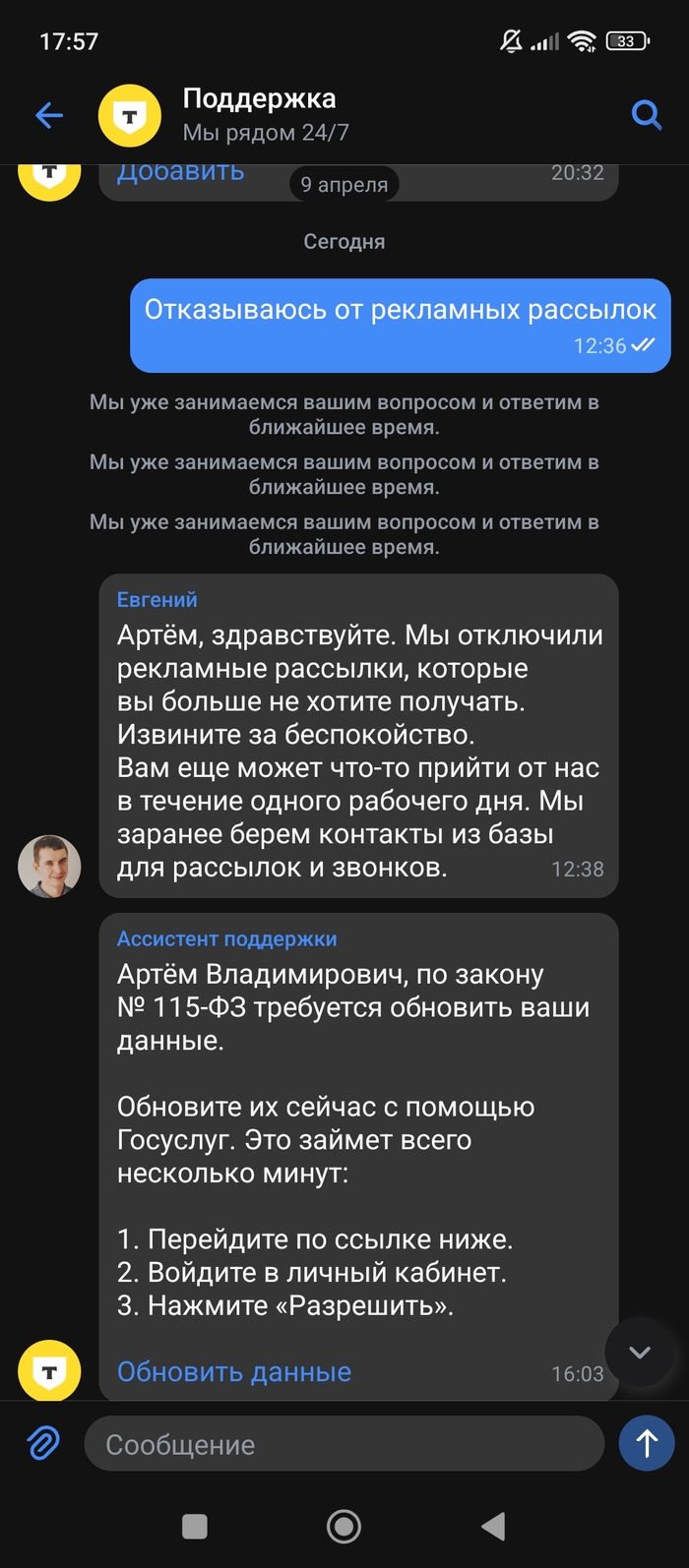689x1568 pixels.
Task: Jump to latest message with down arrow
Action: click(x=640, y=1353)
